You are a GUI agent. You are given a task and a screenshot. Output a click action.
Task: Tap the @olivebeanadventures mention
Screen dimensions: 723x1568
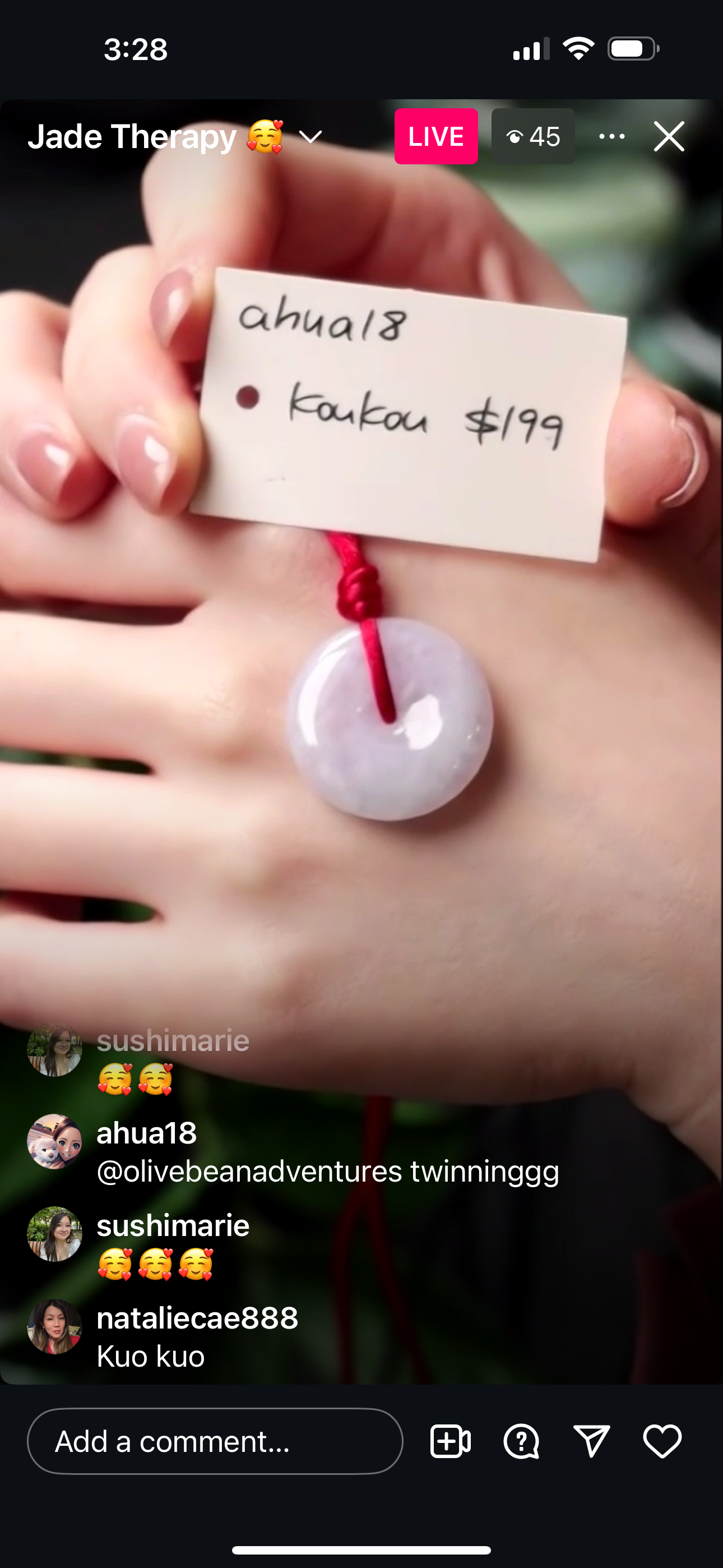(x=249, y=1171)
